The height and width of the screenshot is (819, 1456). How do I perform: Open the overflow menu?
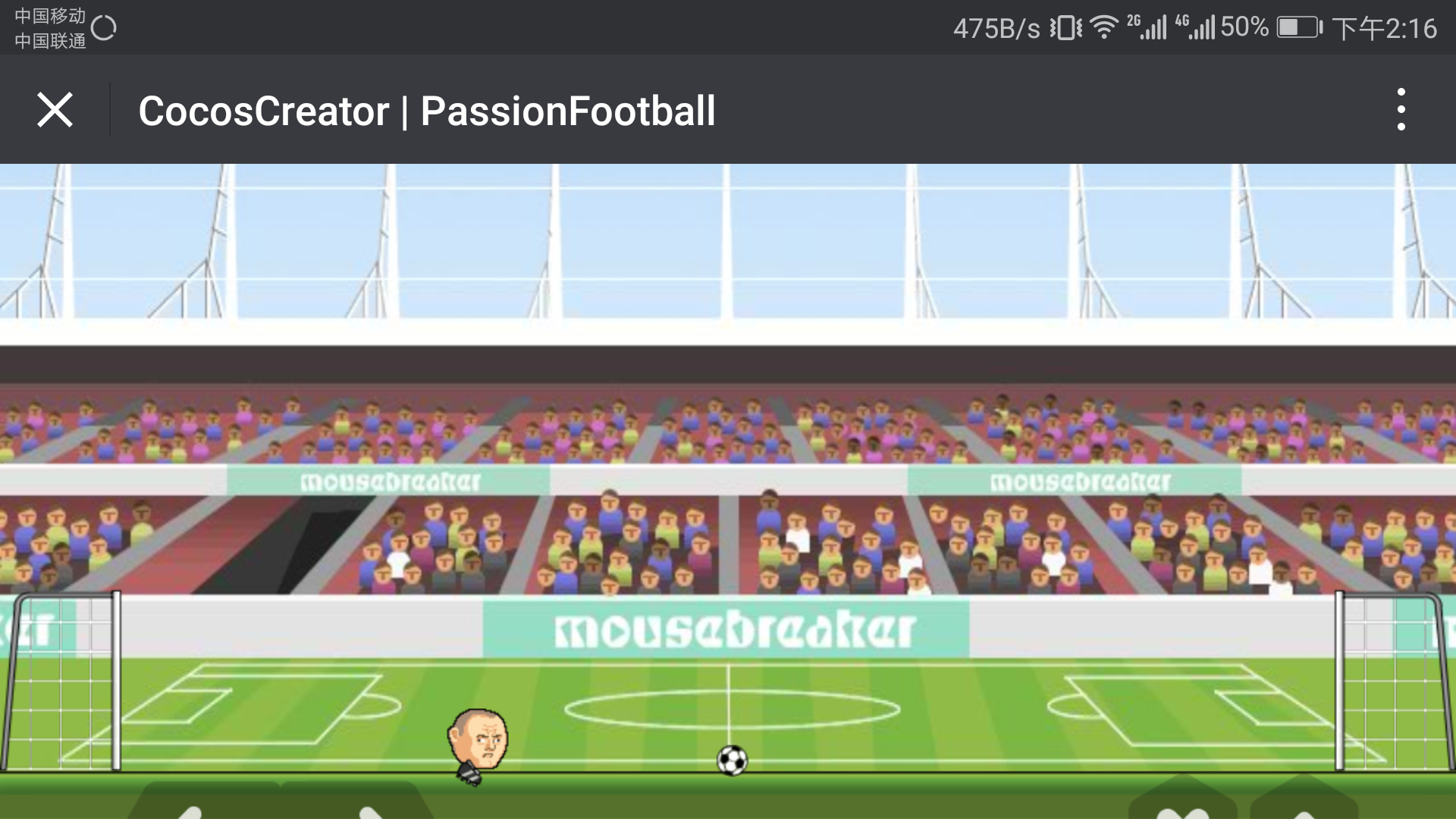pyautogui.click(x=1401, y=110)
